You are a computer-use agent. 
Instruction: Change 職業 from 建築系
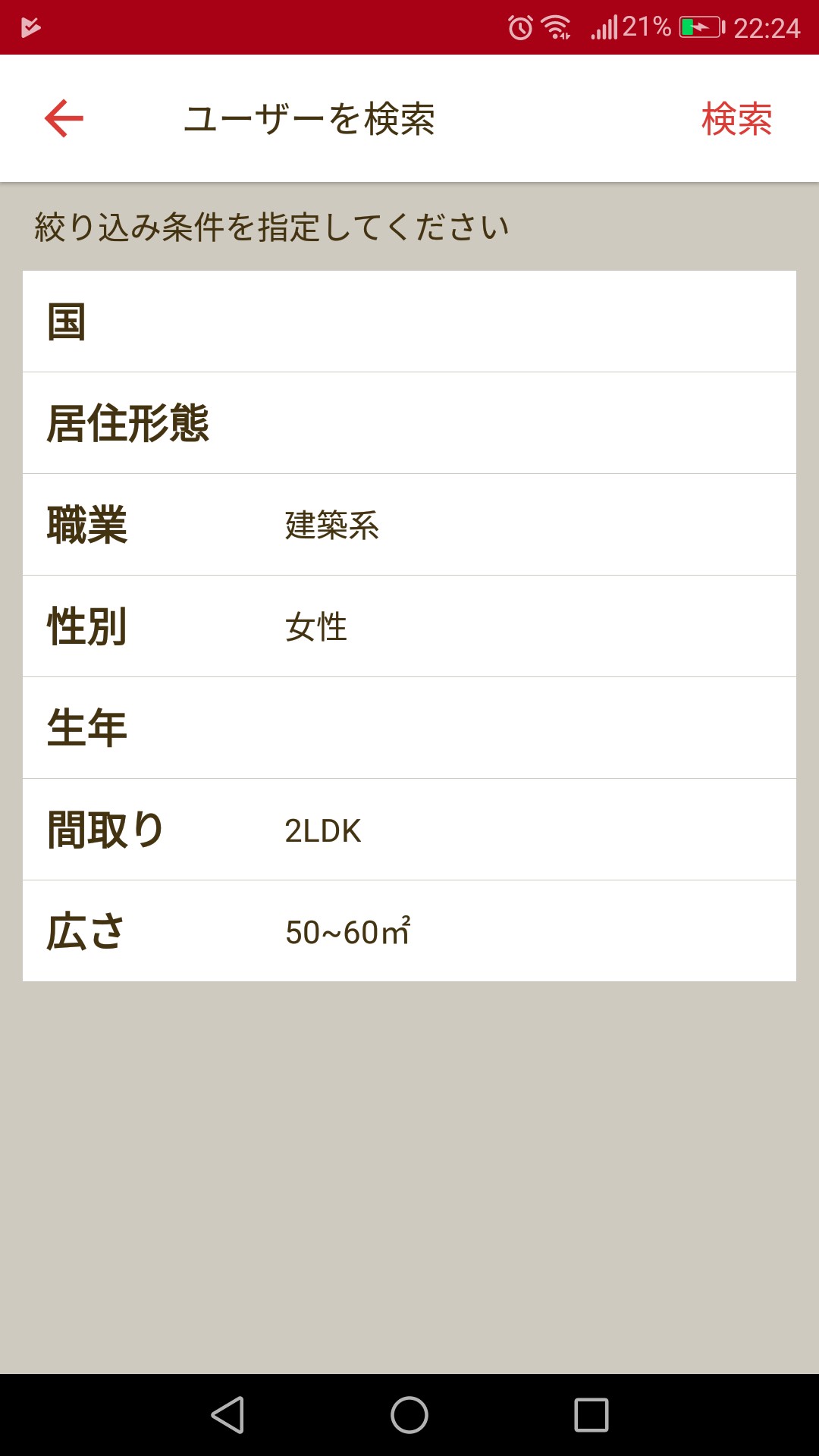pyautogui.click(x=409, y=525)
